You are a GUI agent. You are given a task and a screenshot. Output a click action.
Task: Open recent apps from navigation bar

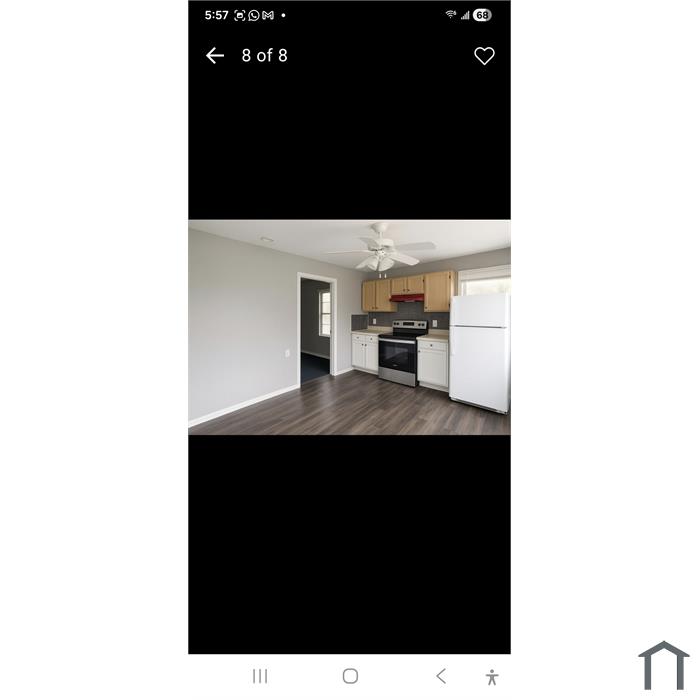(260, 676)
